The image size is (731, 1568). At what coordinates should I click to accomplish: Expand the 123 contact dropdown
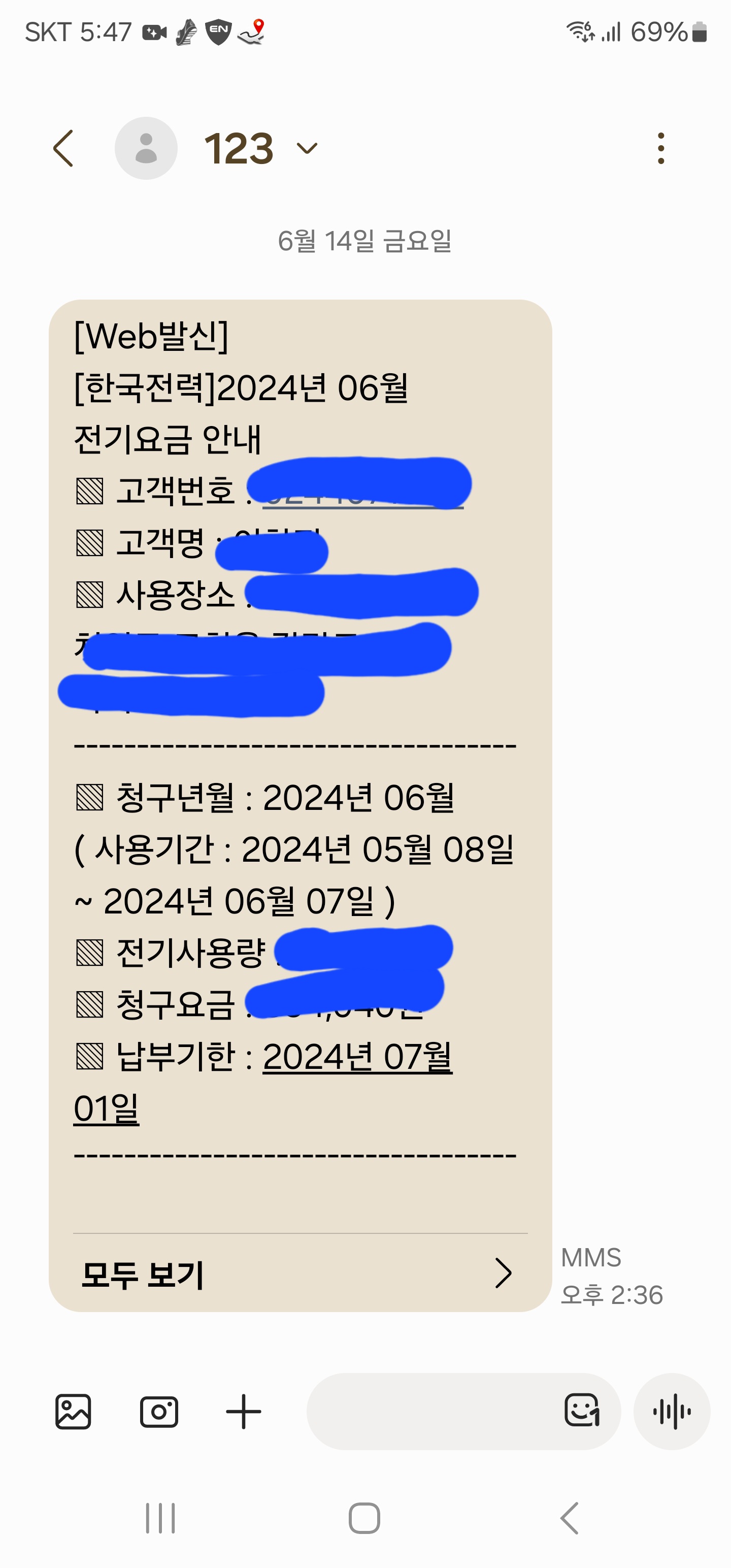[x=307, y=148]
